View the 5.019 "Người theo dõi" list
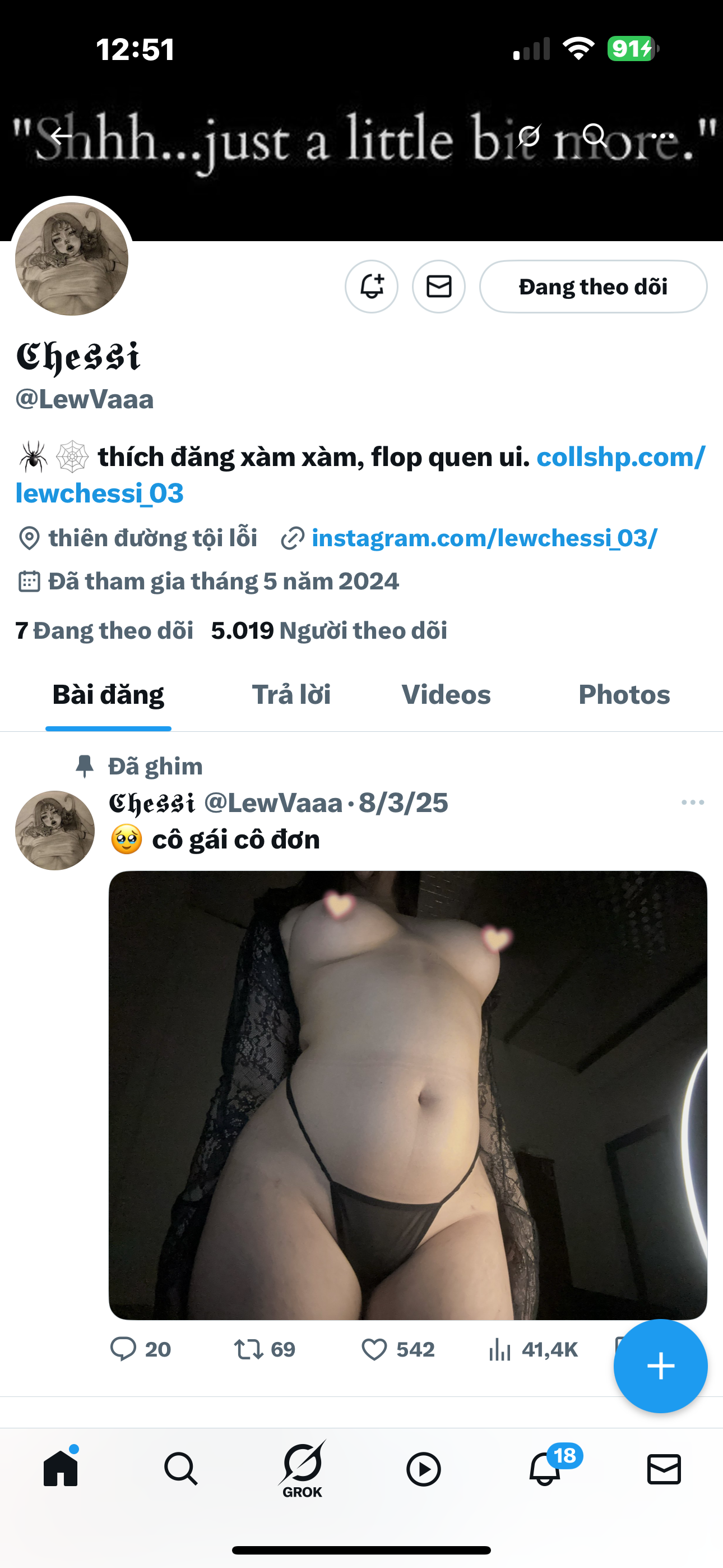 (329, 630)
